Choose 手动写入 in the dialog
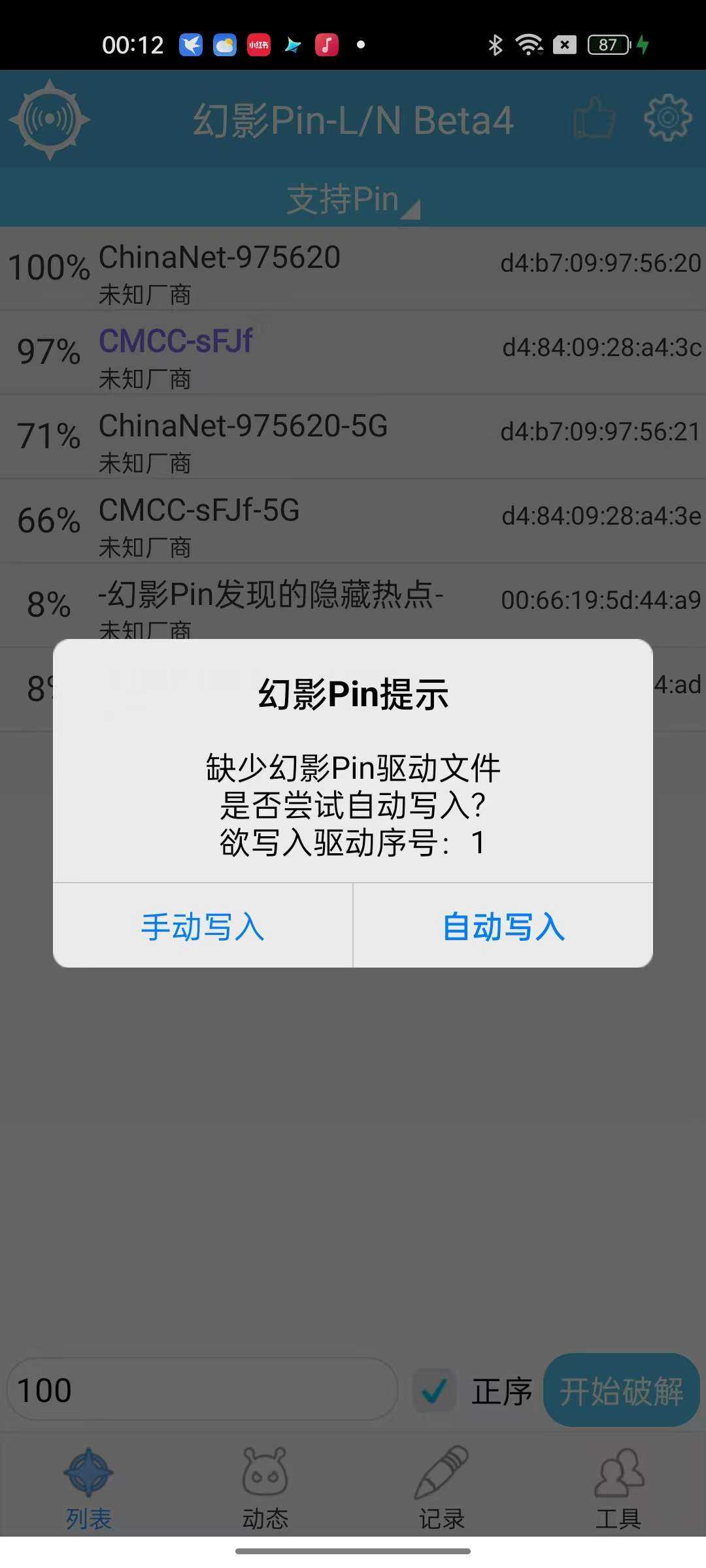Image resolution: width=706 pixels, height=1568 pixels. point(203,926)
